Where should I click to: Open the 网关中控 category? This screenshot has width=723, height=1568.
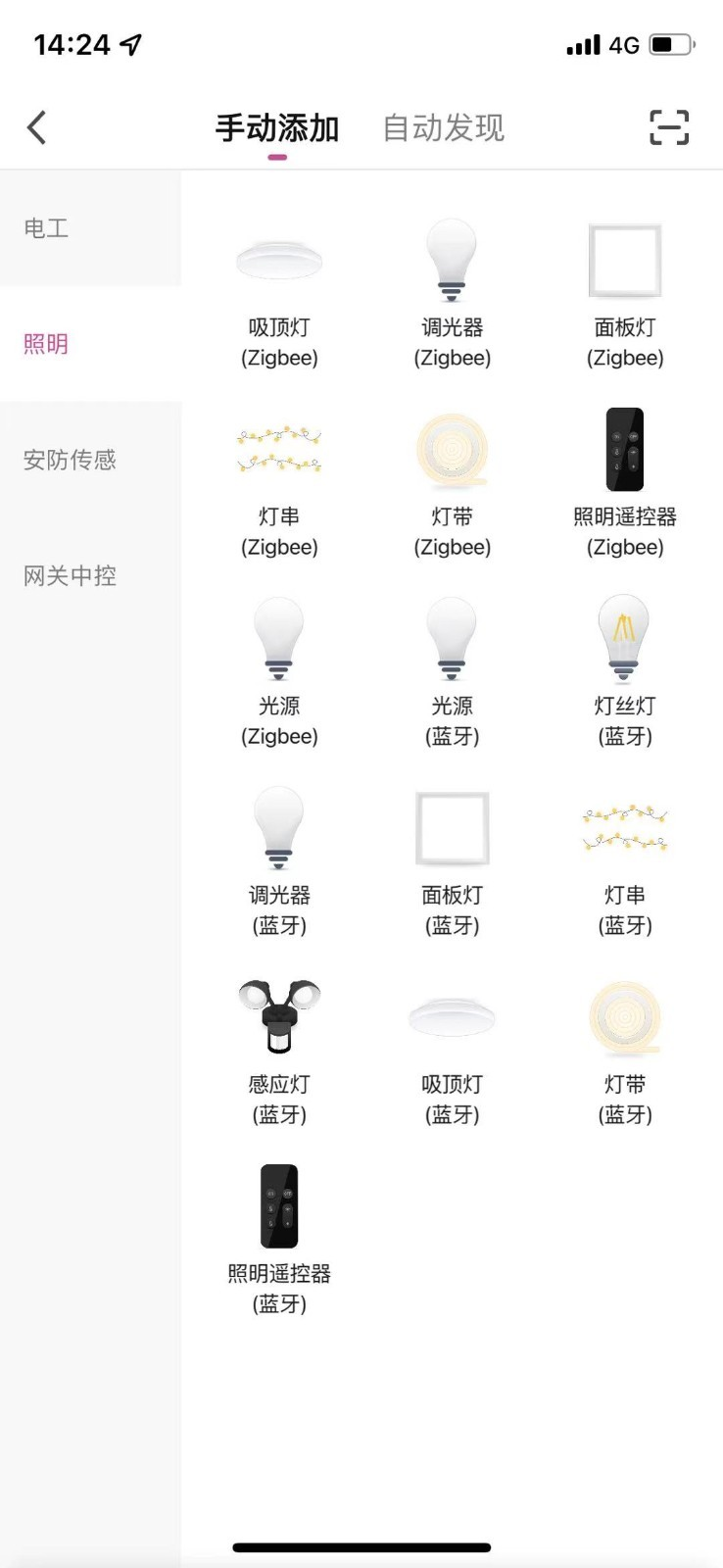point(68,575)
